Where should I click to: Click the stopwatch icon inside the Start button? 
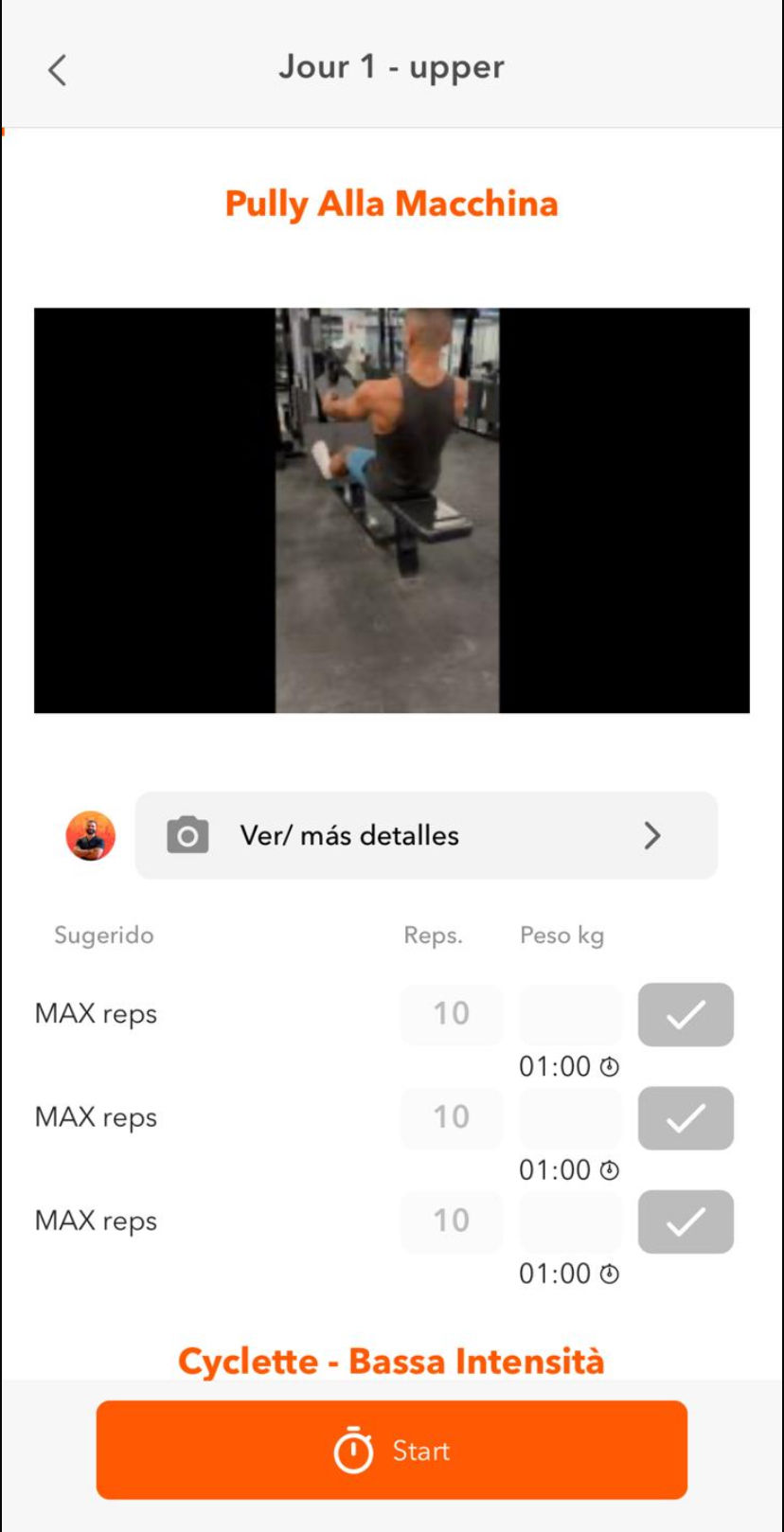click(x=351, y=1450)
